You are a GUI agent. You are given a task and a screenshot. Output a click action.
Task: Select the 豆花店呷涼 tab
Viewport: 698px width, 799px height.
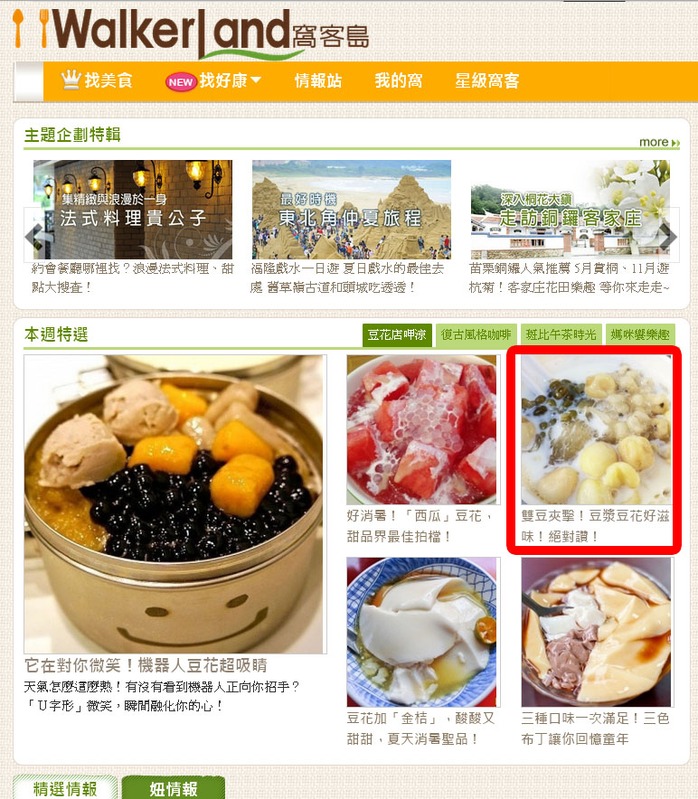398,335
